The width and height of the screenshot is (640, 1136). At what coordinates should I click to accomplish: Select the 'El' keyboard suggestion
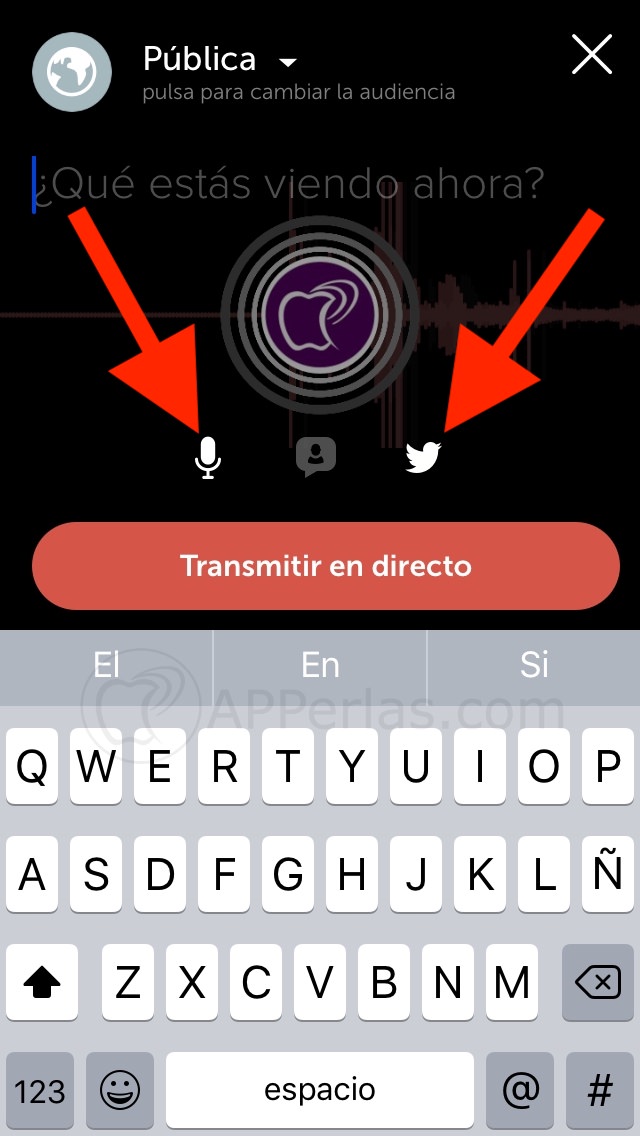[106, 665]
